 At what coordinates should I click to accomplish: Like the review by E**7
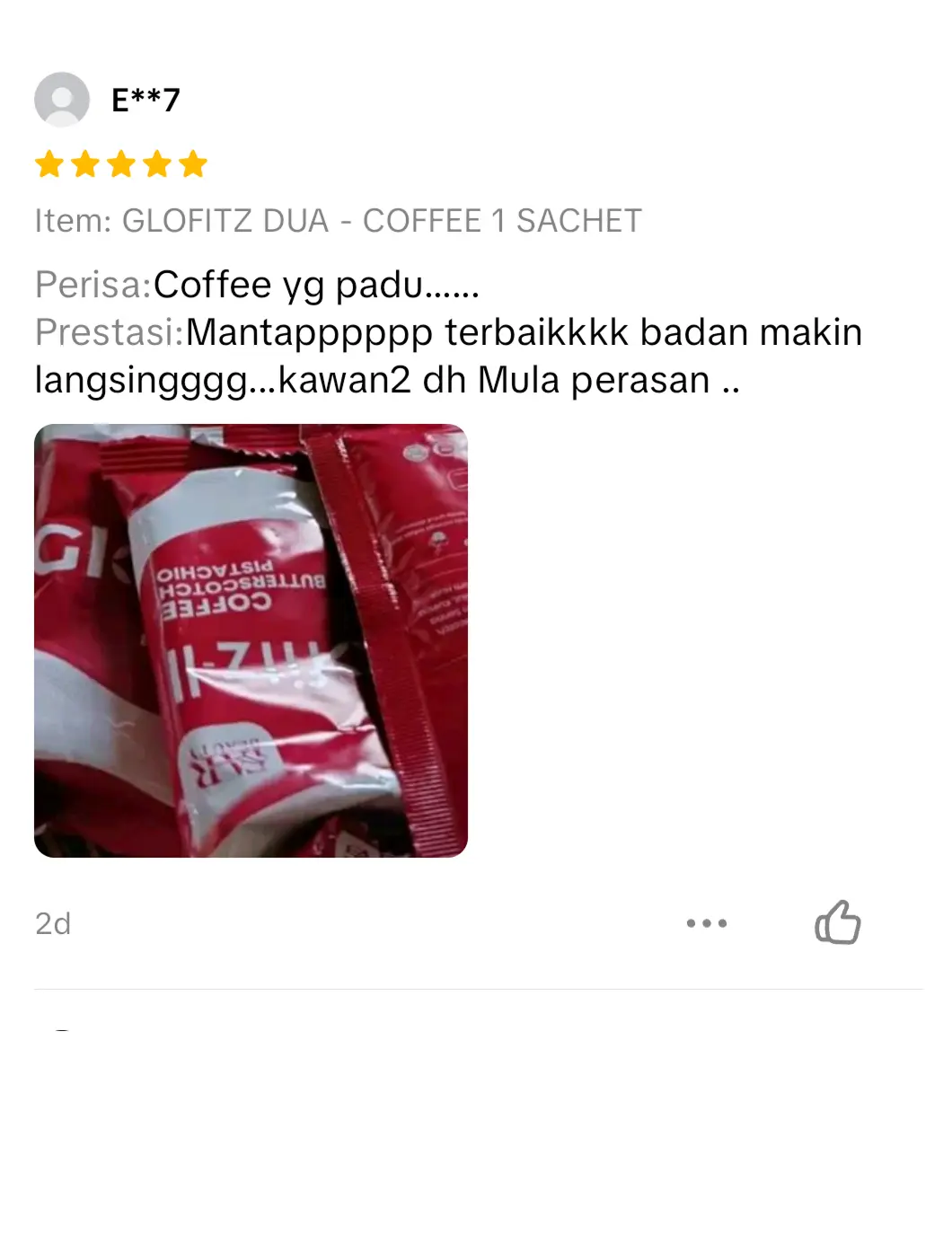tap(837, 922)
